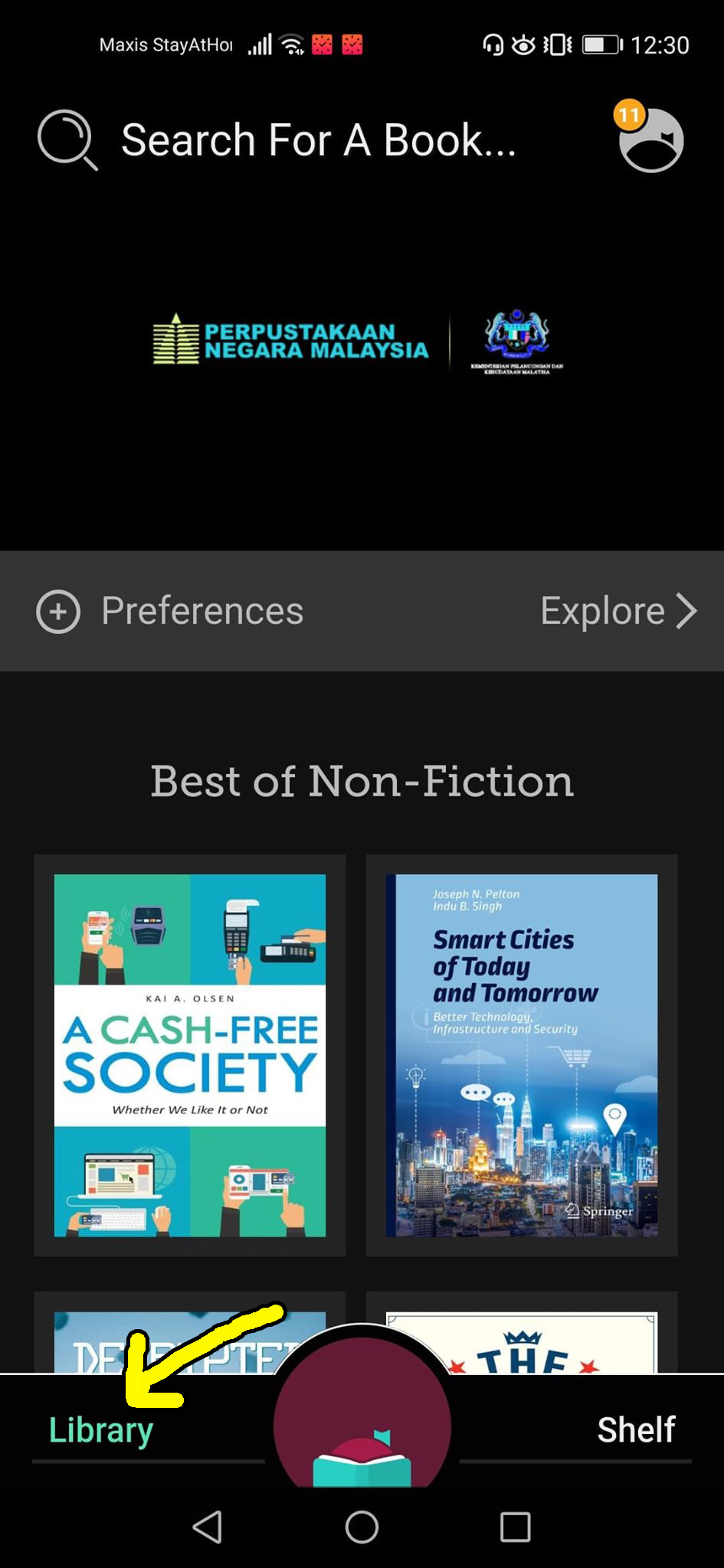Open Smart Cities of Today and Tomorrow
Screen dimensions: 724x1568
[x=522, y=1055]
